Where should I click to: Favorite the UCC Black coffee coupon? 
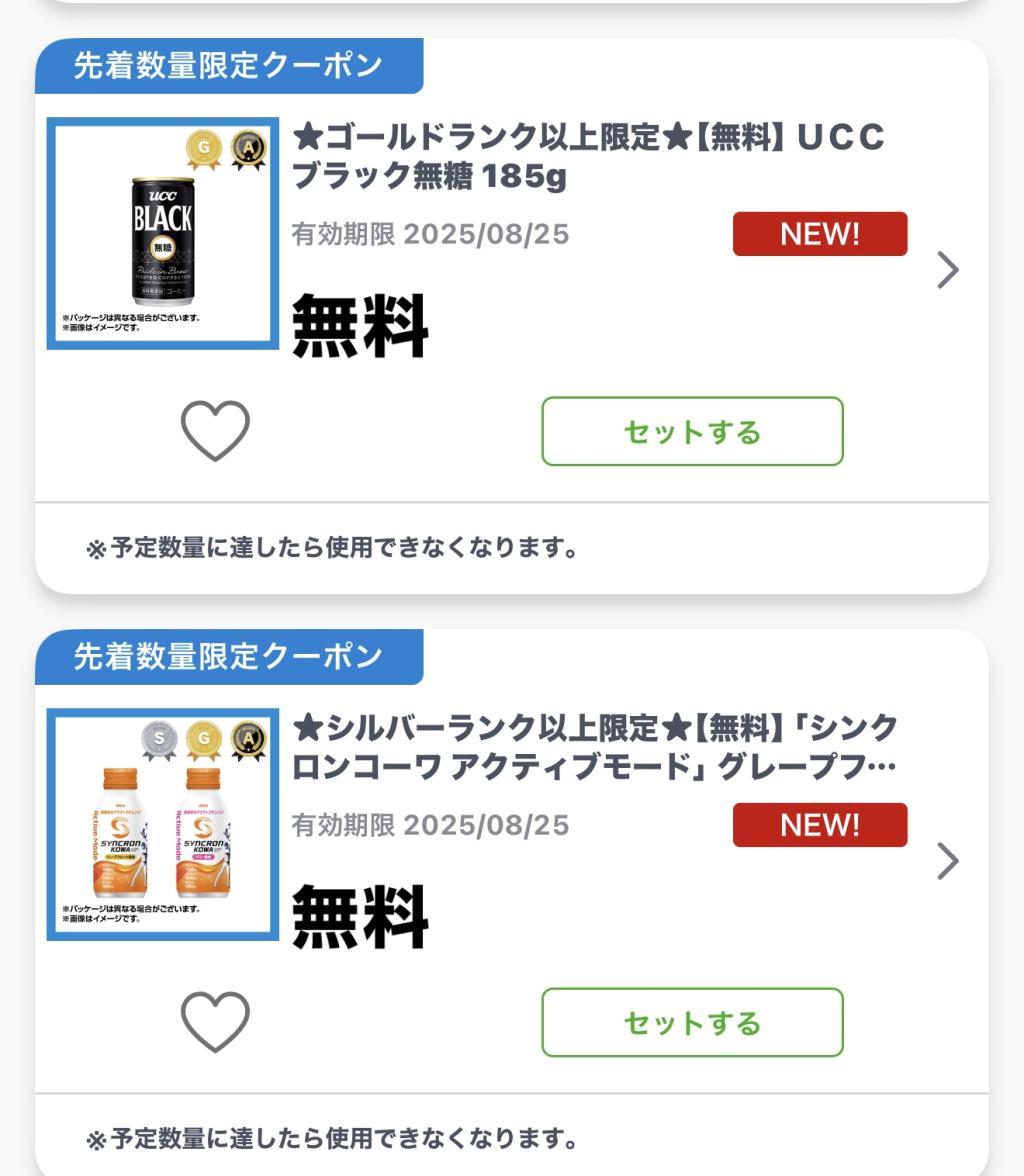click(x=215, y=431)
